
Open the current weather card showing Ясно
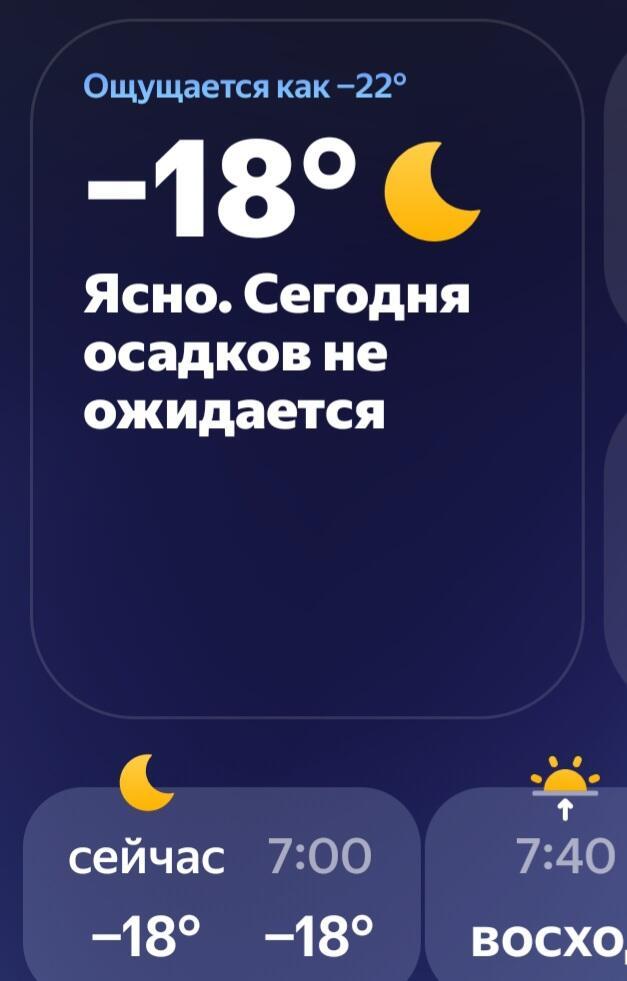(x=307, y=370)
